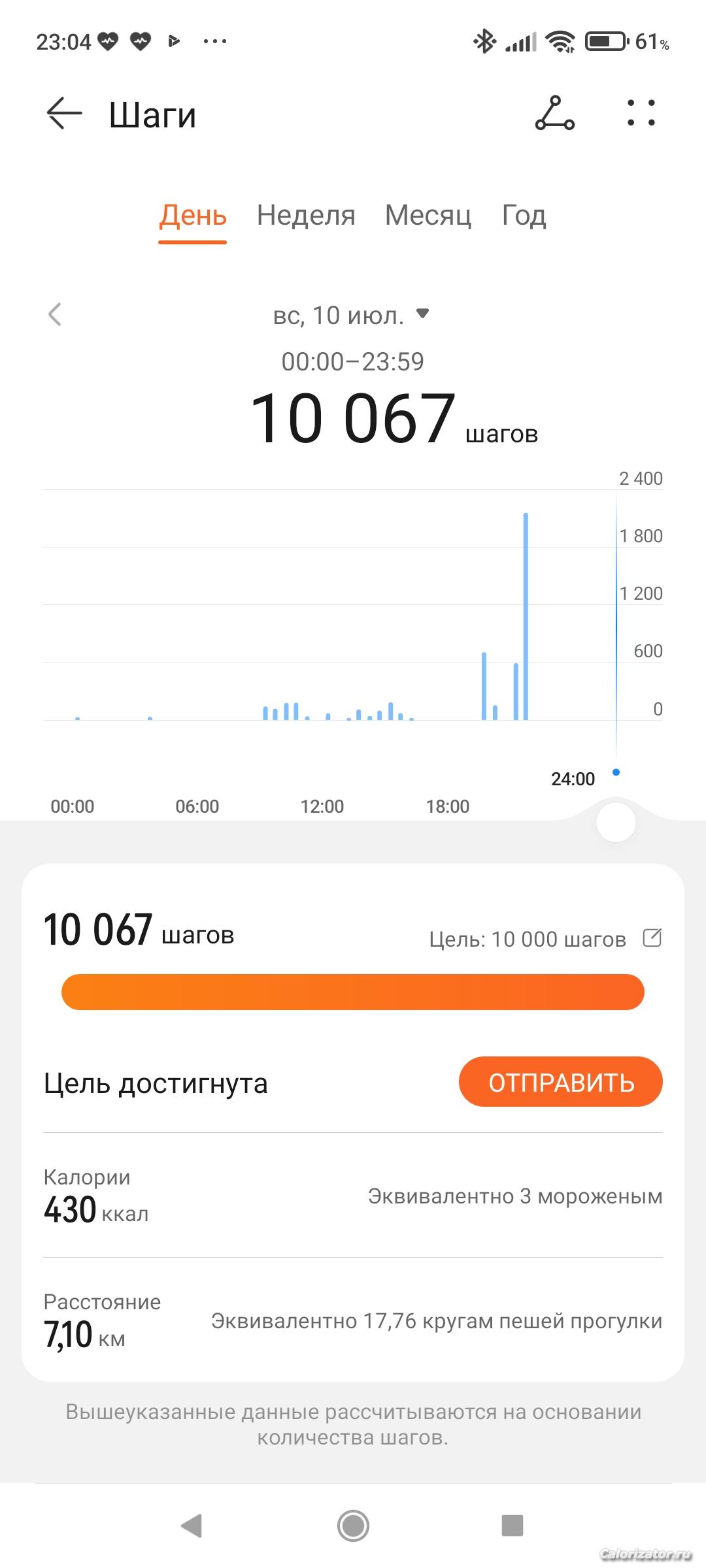706x1568 pixels.
Task: Open the route sharing icon
Action: [x=554, y=114]
